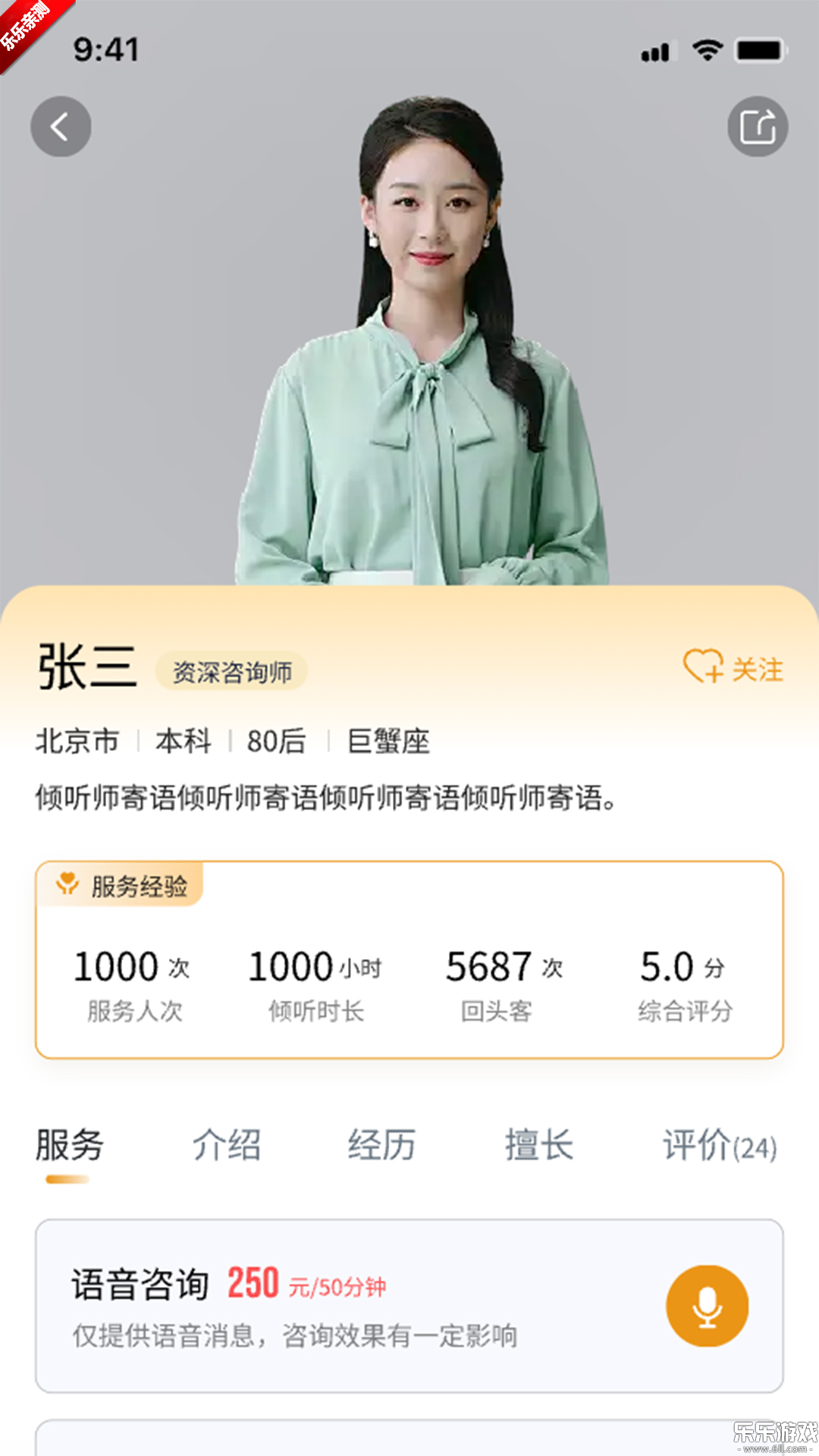Click the 关注 follow button
This screenshot has width=819, height=1456.
(757, 669)
